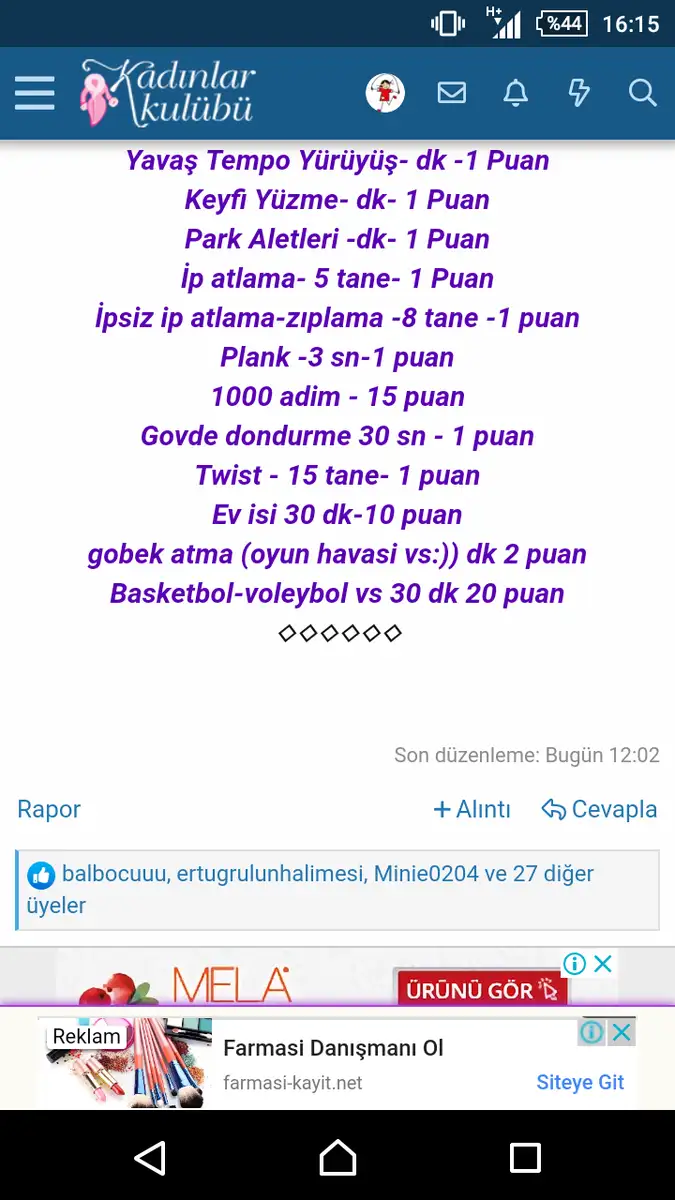Screen dimensions: 675x1200
Task: Open the hamburger drawer menu
Action: (x=35, y=94)
